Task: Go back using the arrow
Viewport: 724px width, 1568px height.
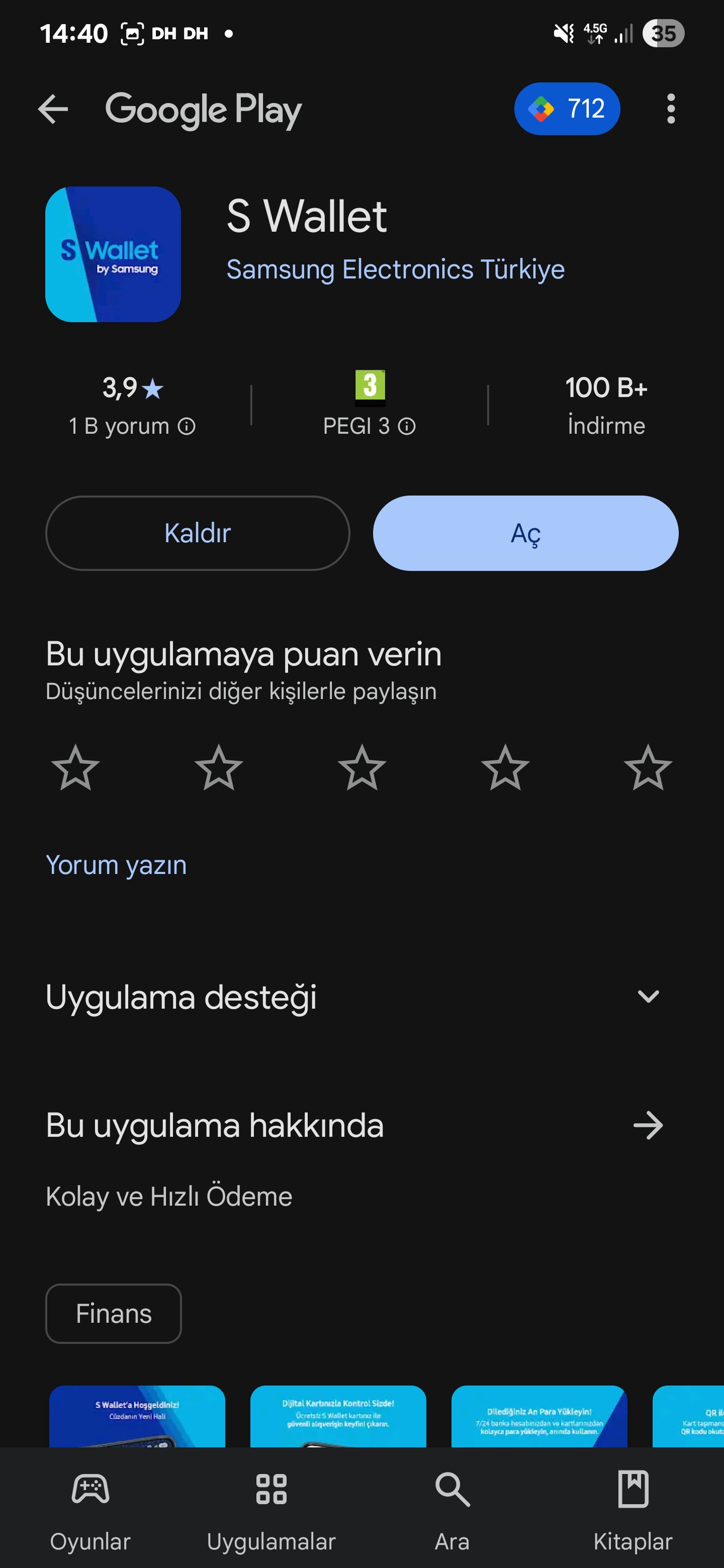Action: (53, 110)
